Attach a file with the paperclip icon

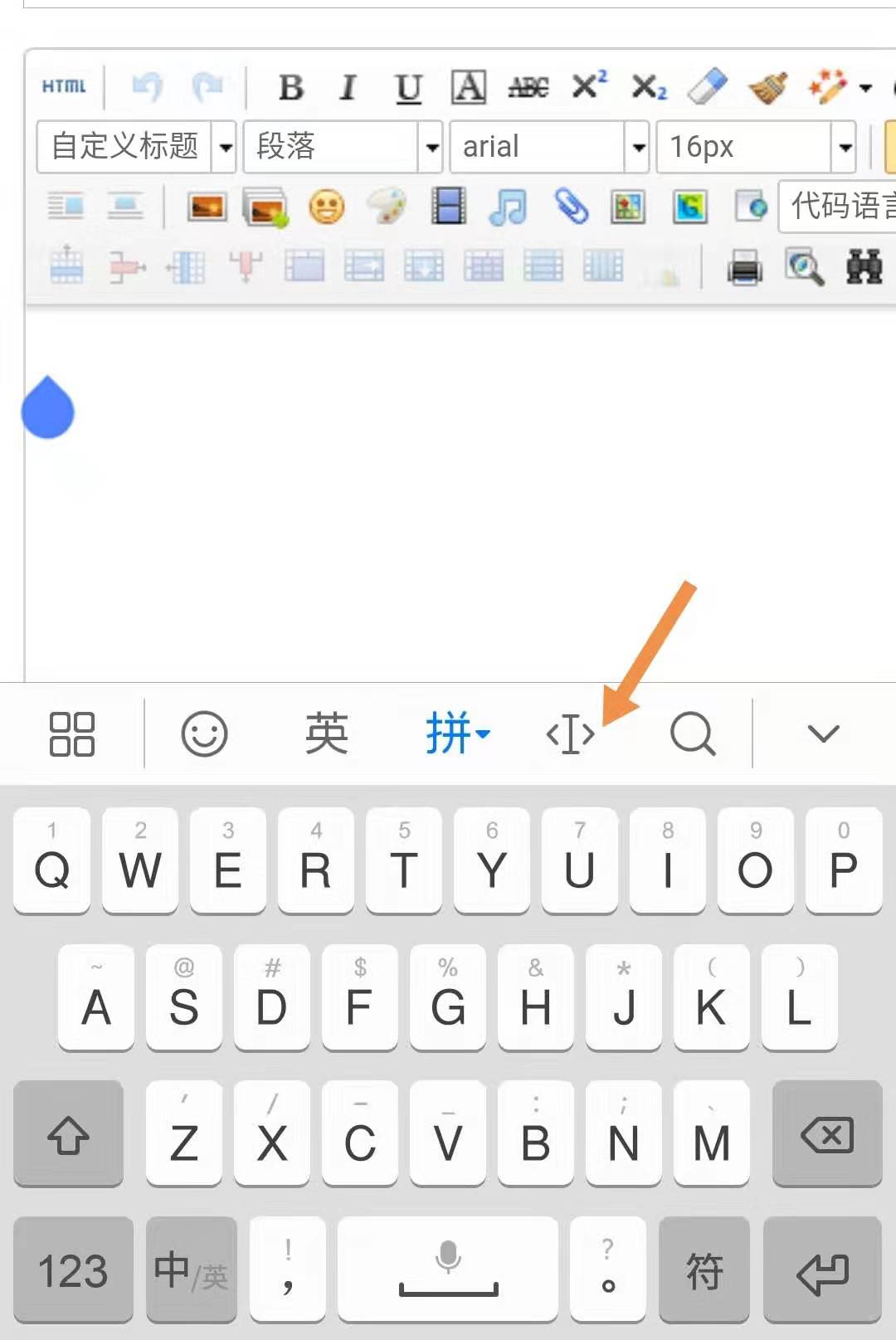click(x=571, y=207)
